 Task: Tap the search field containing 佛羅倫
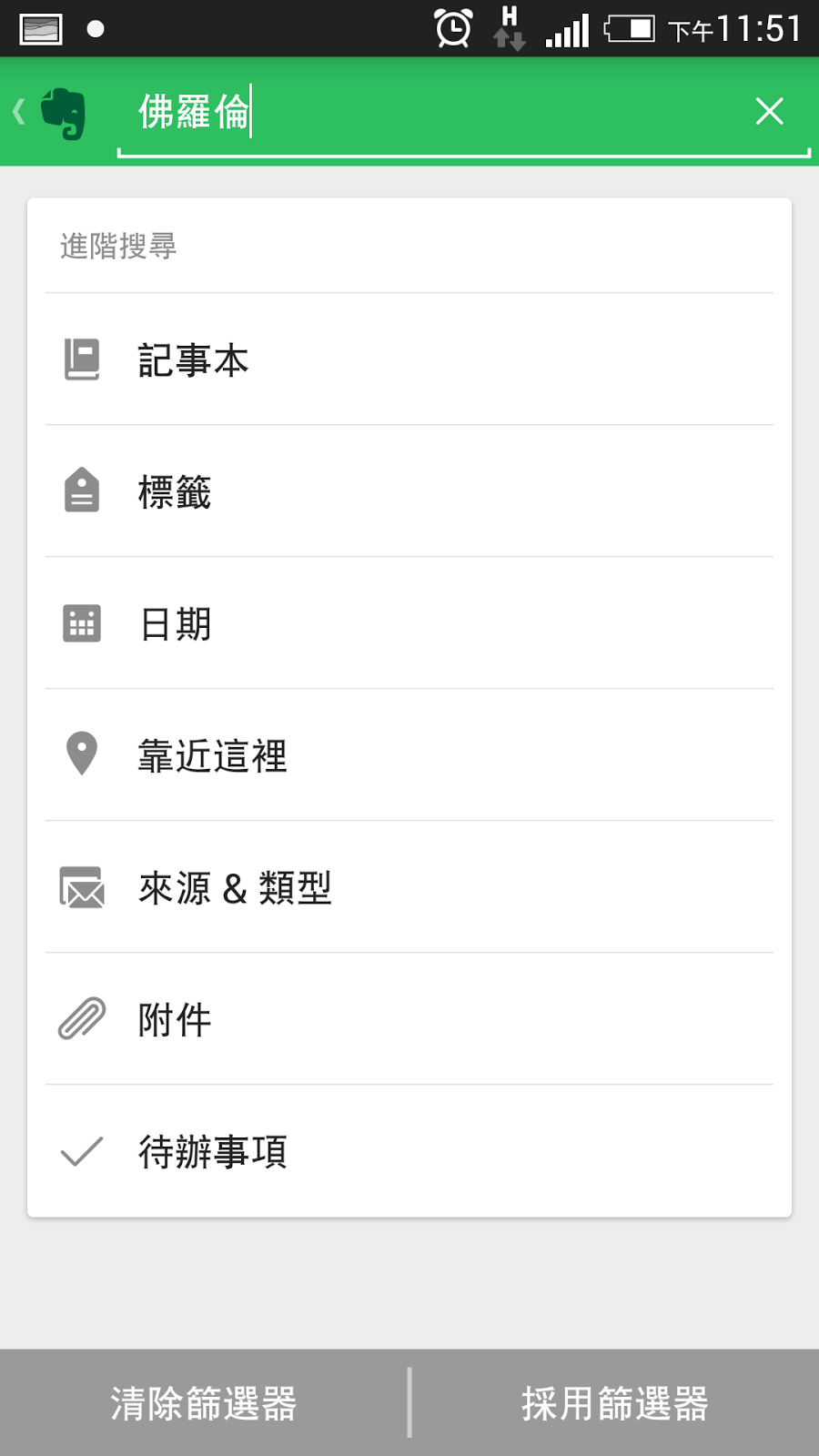pyautogui.click(x=435, y=113)
